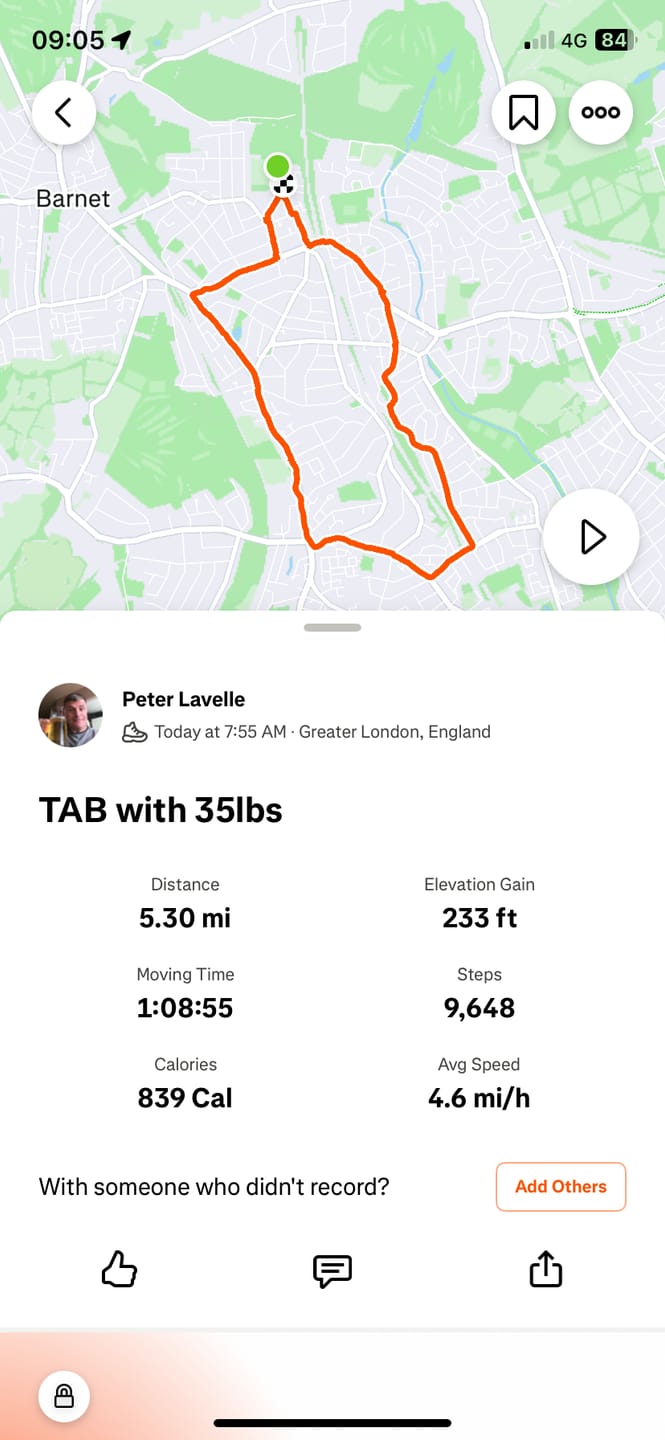Open the comments on this activity
665x1440 pixels.
pos(332,1270)
